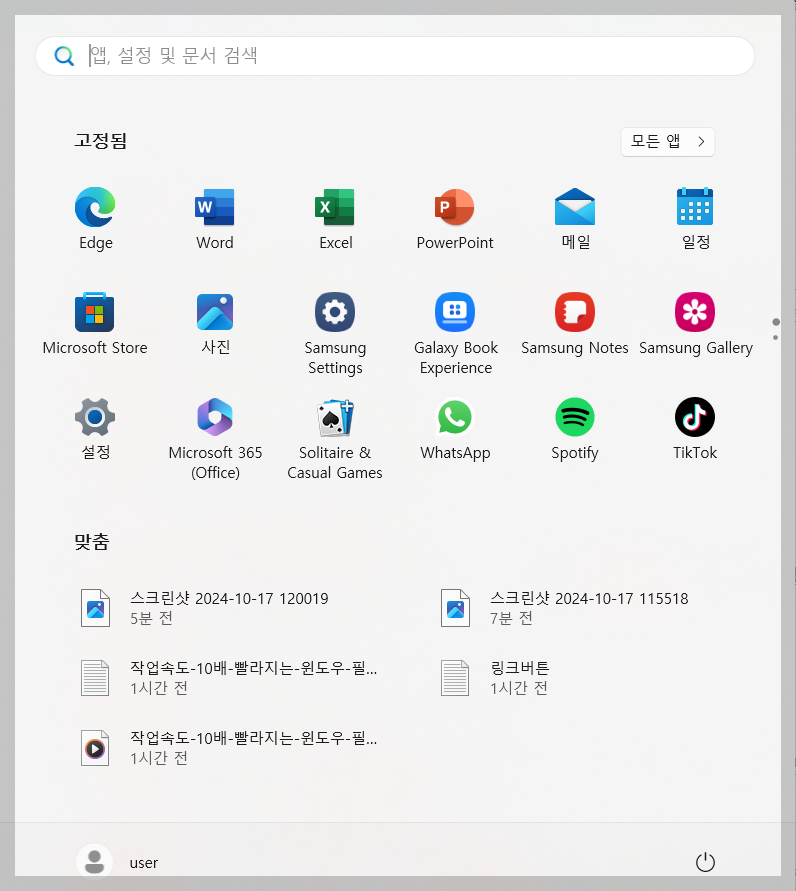
Task: Open Excel spreadsheet app
Action: pos(335,205)
